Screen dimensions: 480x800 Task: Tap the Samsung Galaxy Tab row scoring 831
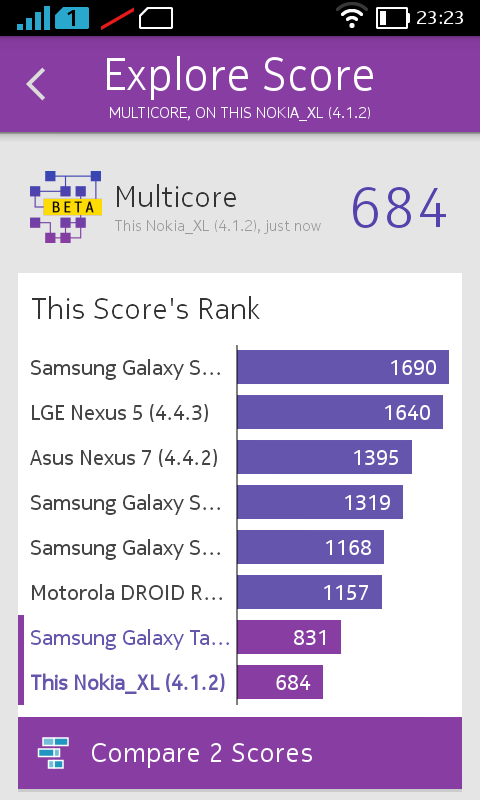coord(240,637)
